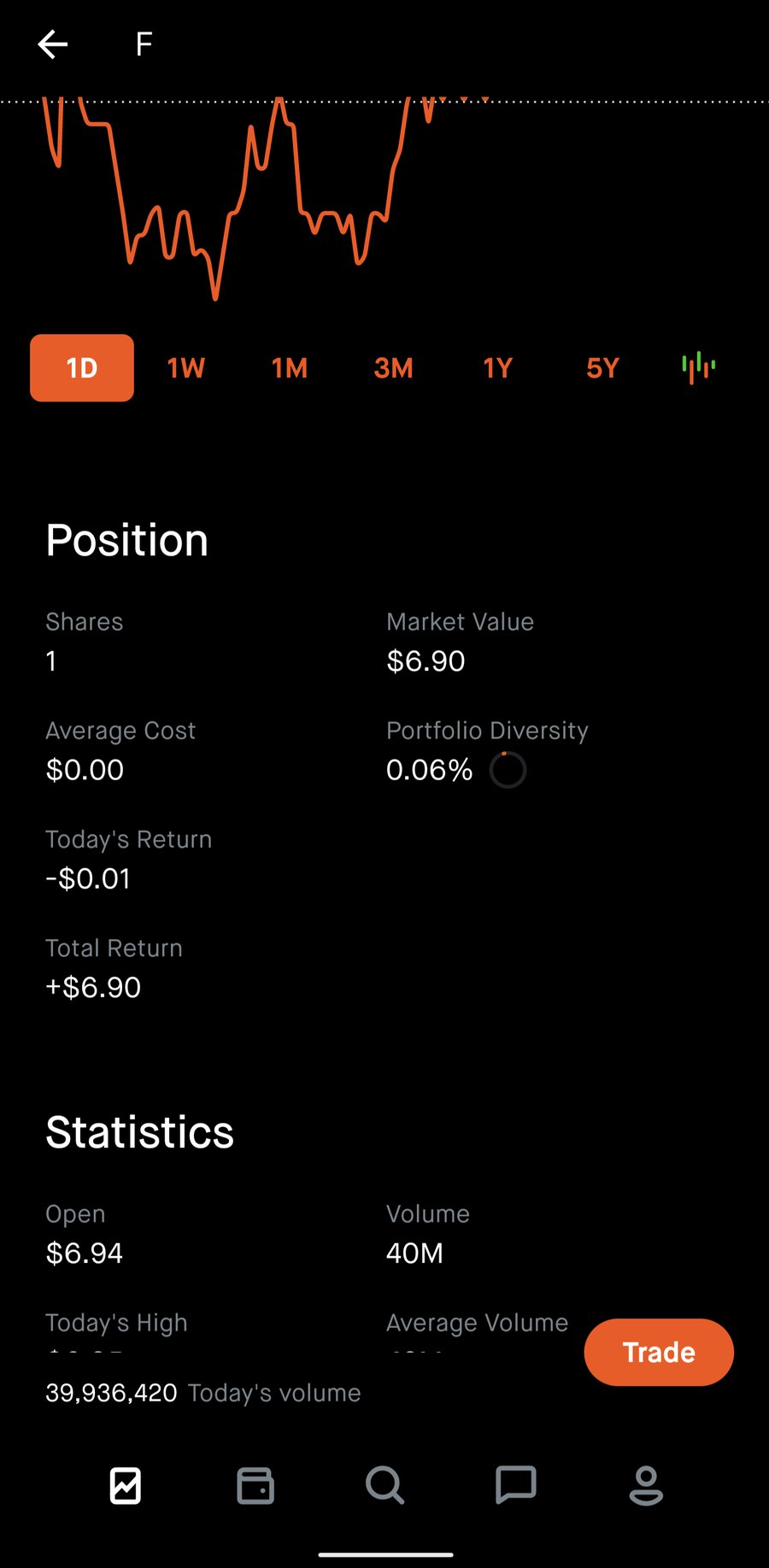Screen dimensions: 769x1568
Task: Open the messages inbox
Action: pos(516,1487)
